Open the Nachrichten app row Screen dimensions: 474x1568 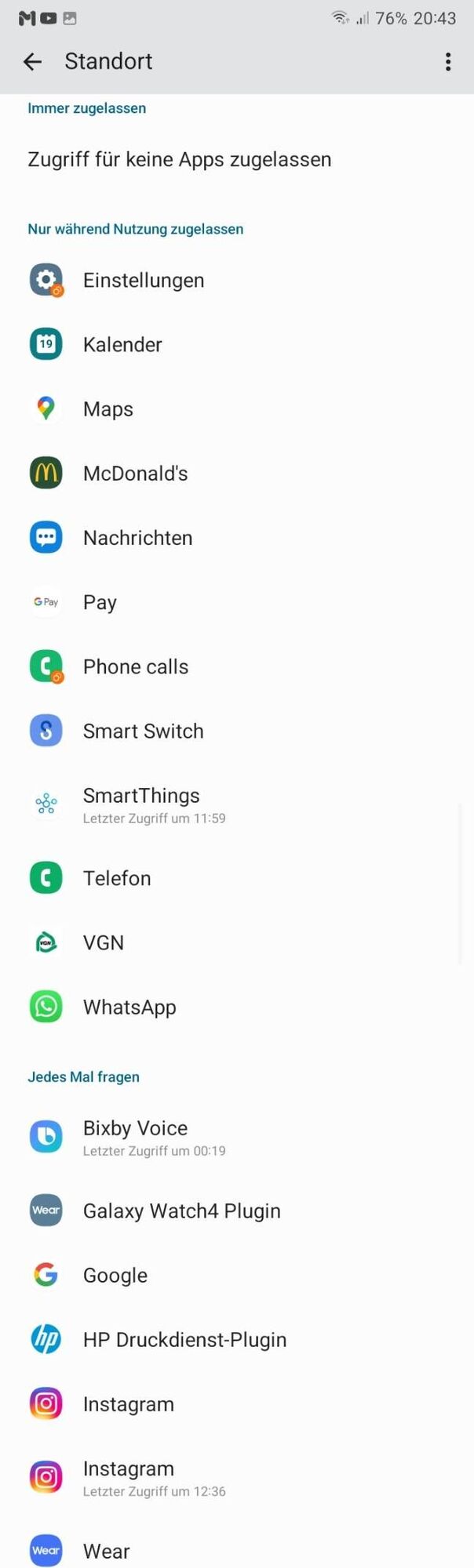[x=137, y=538]
